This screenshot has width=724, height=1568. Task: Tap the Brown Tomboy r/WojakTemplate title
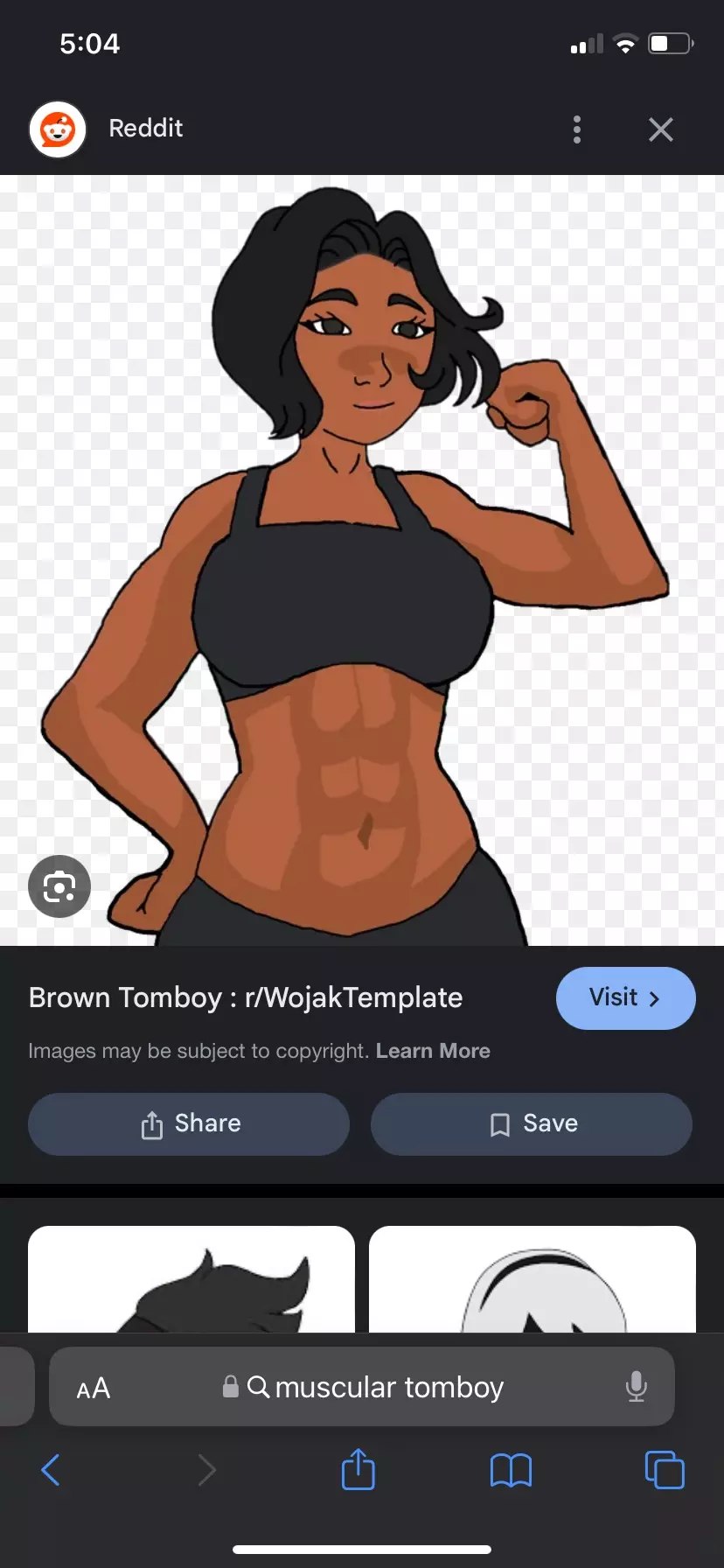[246, 997]
